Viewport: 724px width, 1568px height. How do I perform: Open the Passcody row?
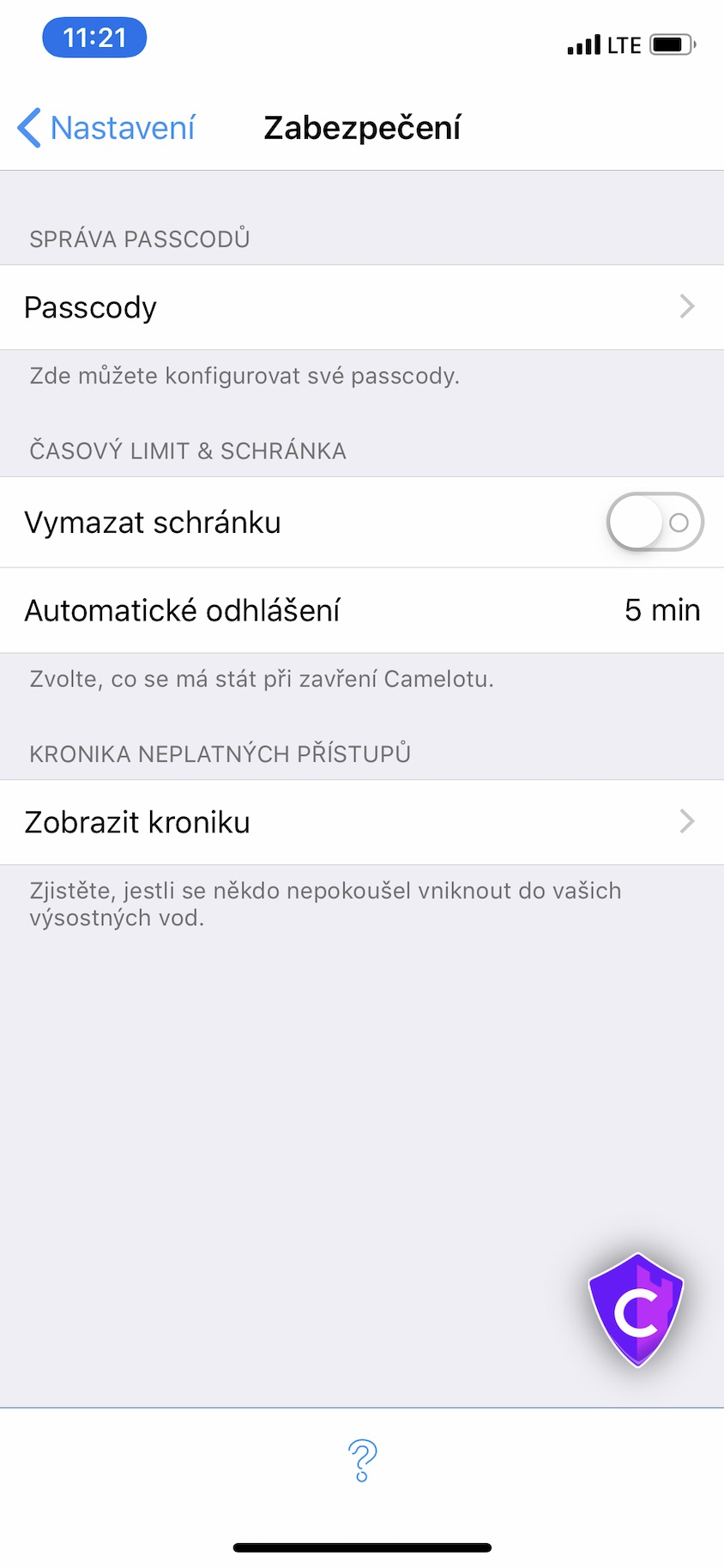(362, 307)
